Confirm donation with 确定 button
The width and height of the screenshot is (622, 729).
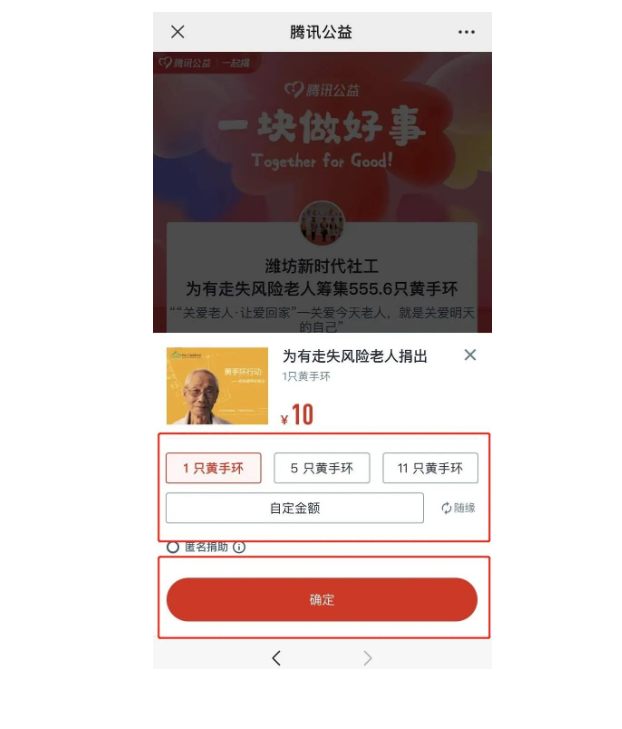coord(322,600)
